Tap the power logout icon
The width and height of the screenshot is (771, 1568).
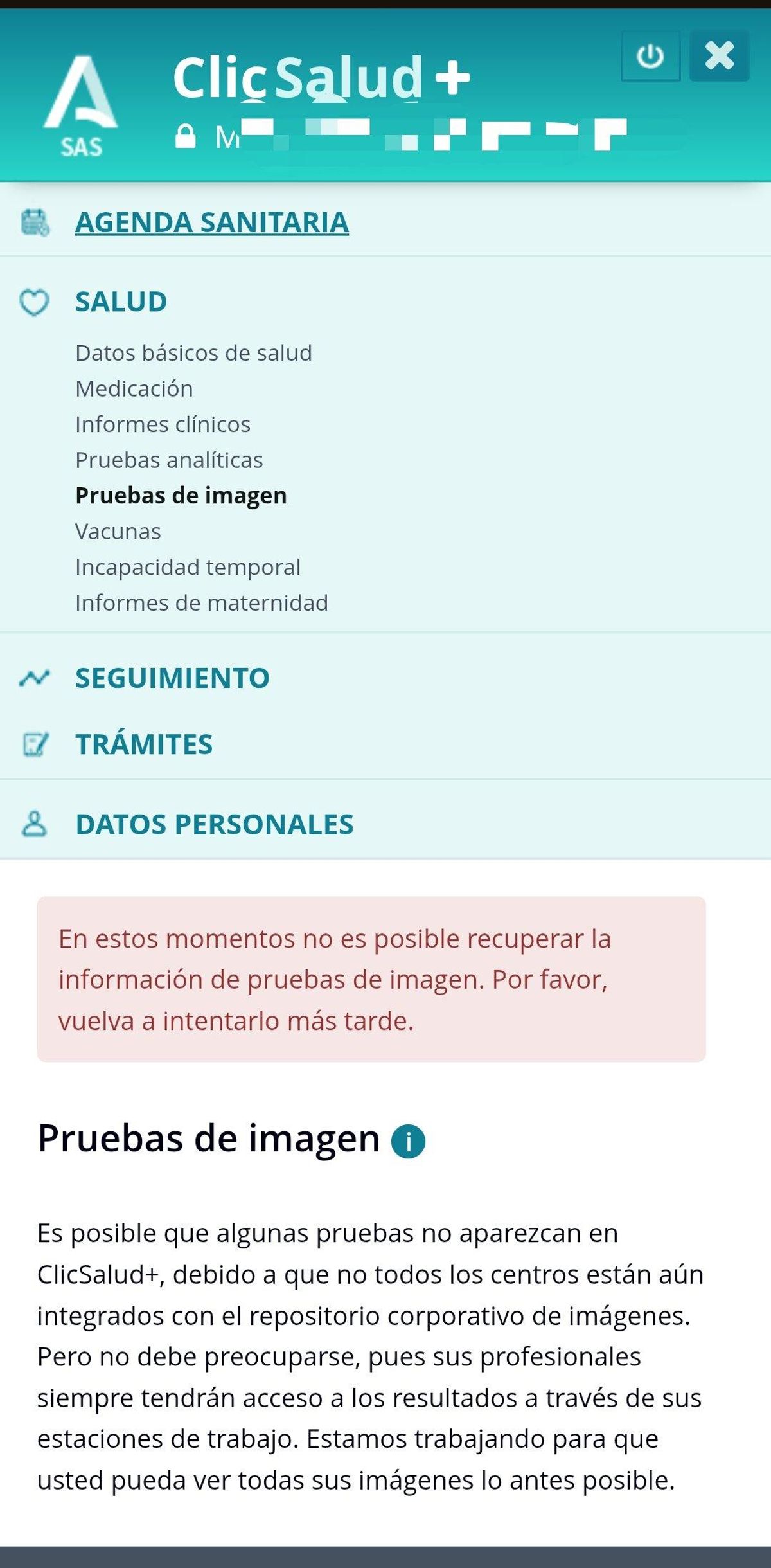pyautogui.click(x=650, y=56)
